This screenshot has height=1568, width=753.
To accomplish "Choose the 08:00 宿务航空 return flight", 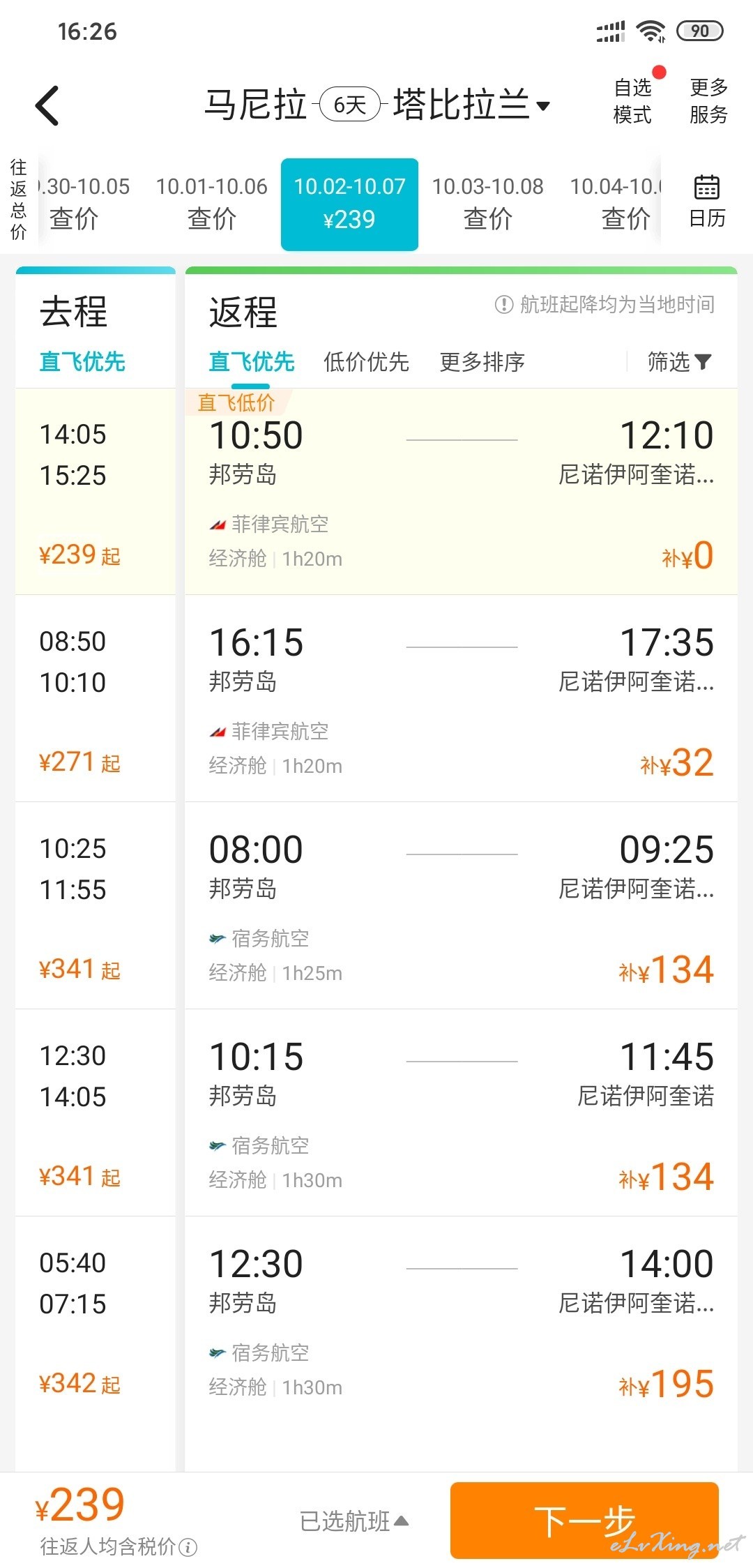I will point(462,905).
